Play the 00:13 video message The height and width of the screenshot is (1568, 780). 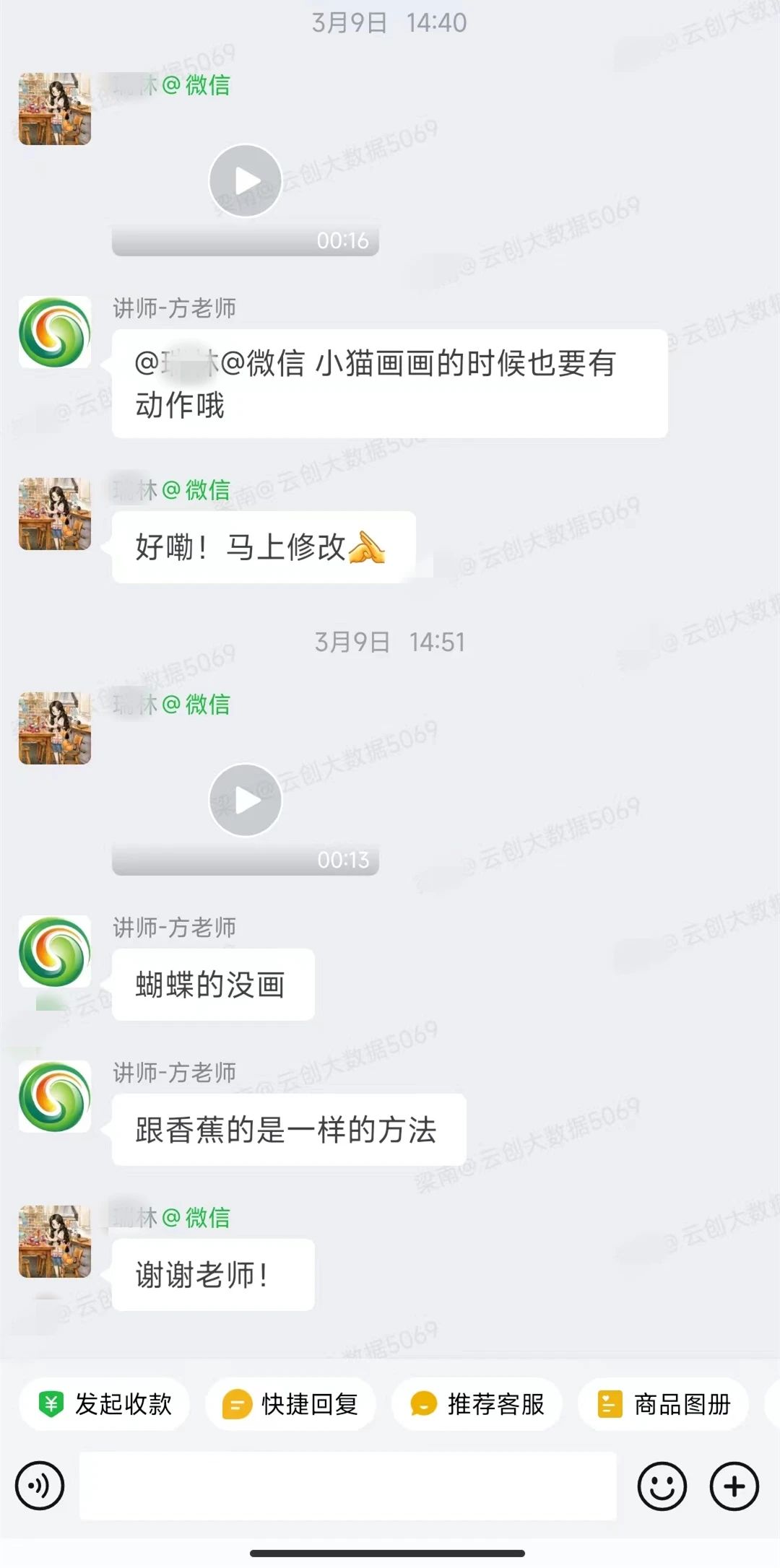(x=246, y=800)
